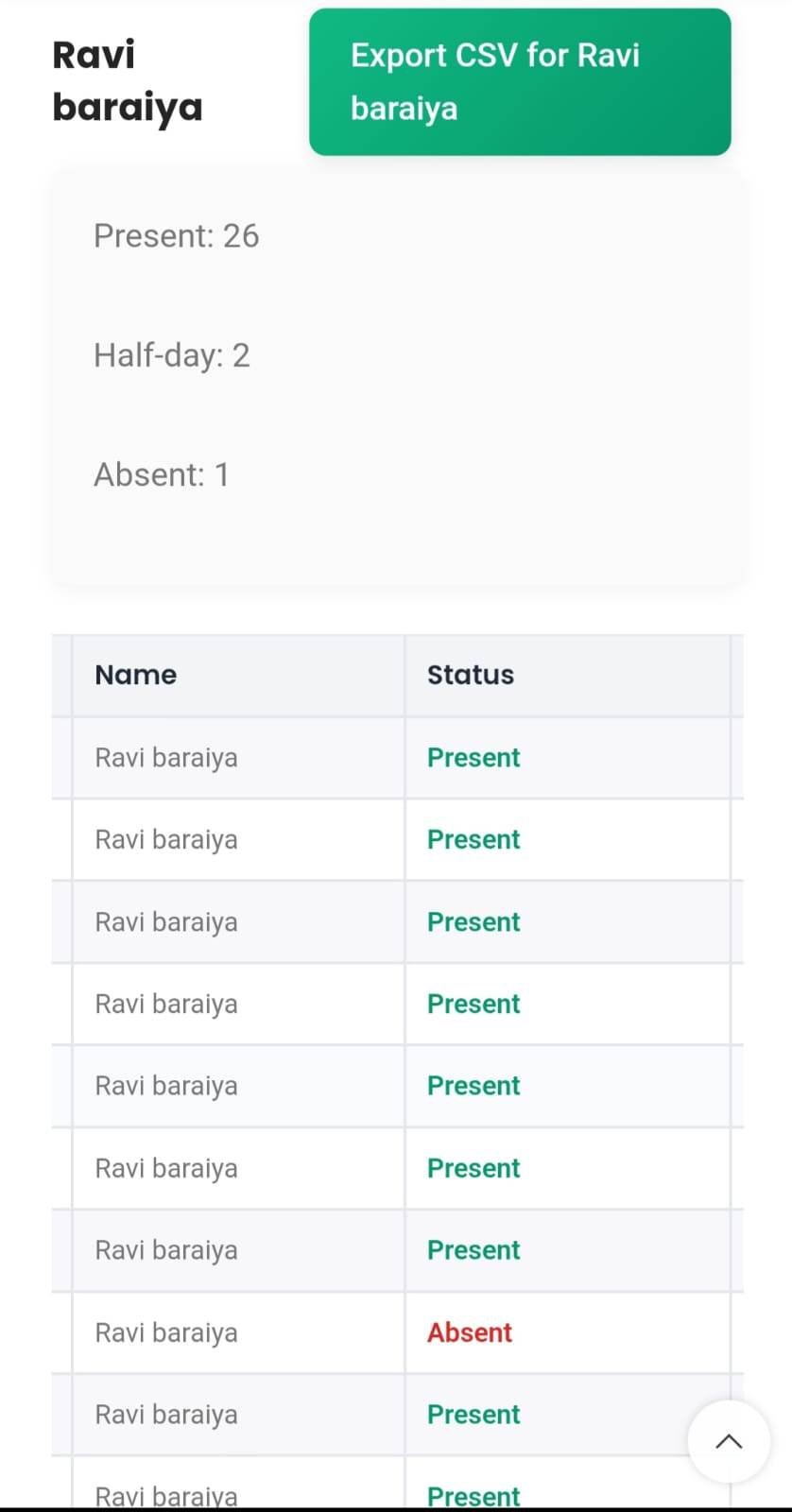Image resolution: width=792 pixels, height=1512 pixels.
Task: Click the Half-day: 2 summary stat
Action: click(x=171, y=355)
